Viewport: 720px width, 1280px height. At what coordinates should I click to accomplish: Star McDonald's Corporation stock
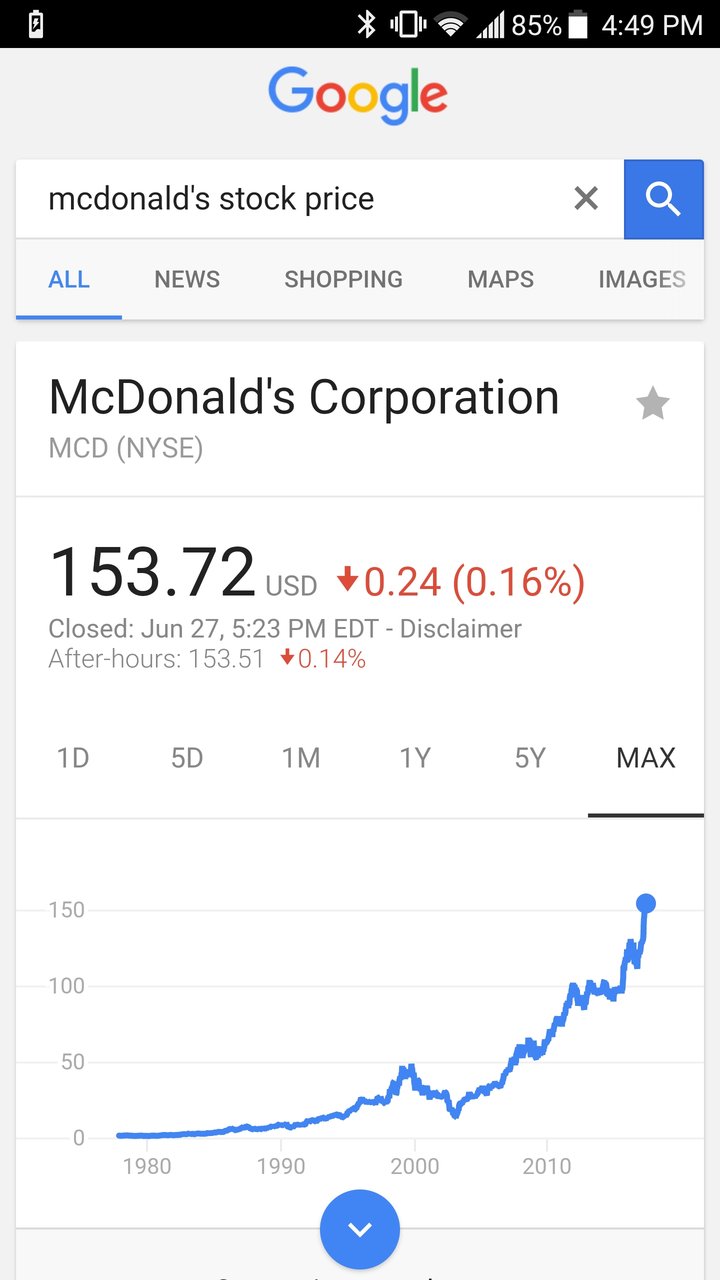coord(652,404)
